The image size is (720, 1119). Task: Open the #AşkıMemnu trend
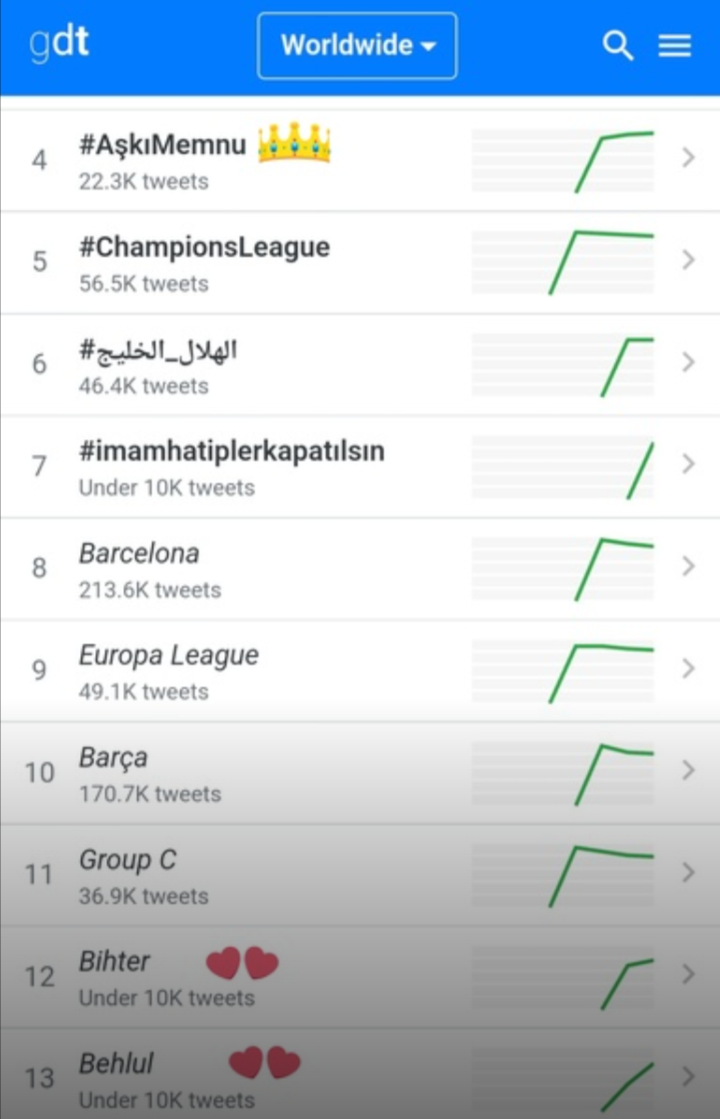click(x=163, y=145)
